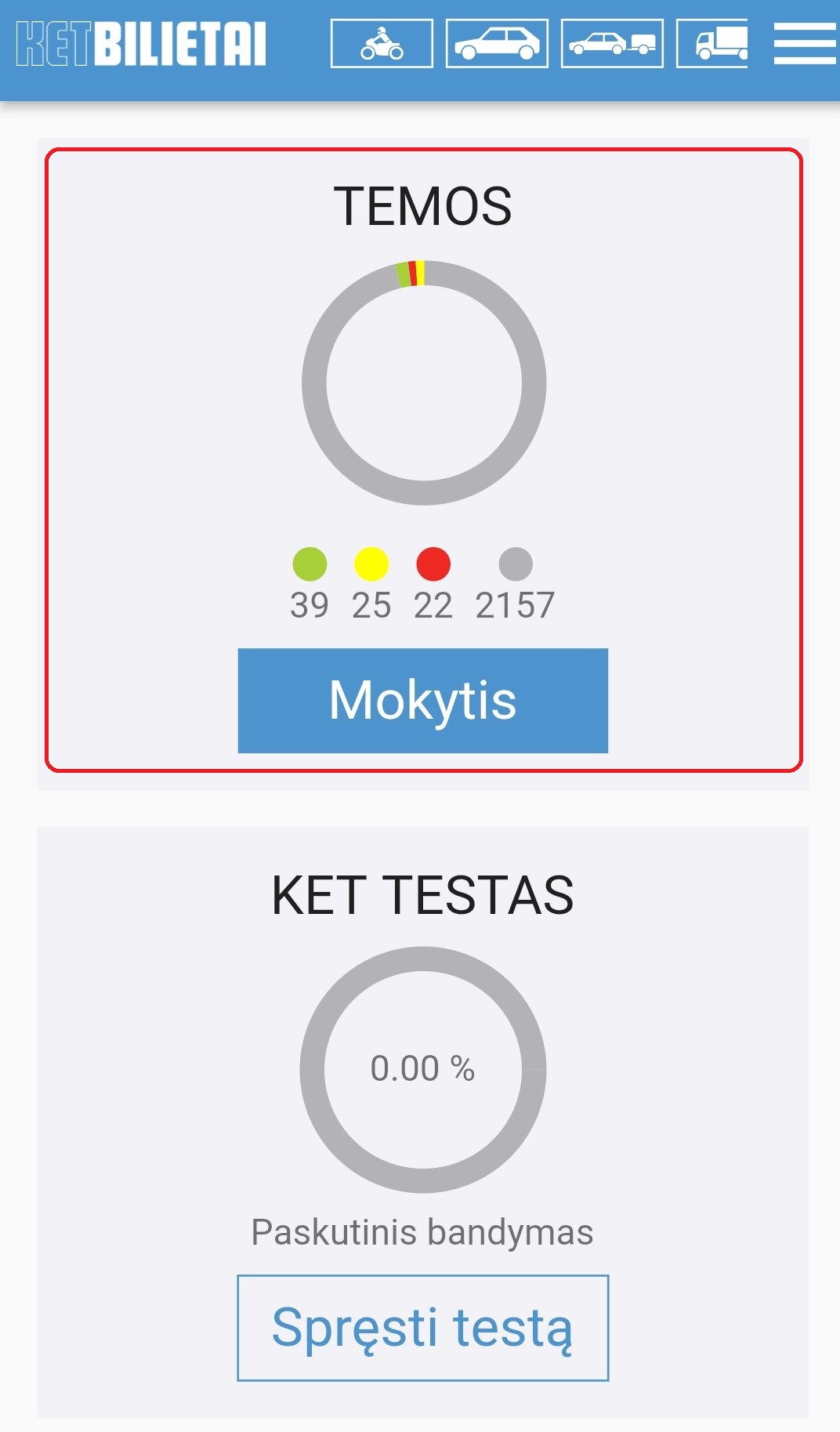The width and height of the screenshot is (840, 1432).
Task: Select the motorcycle category
Action: tap(382, 44)
